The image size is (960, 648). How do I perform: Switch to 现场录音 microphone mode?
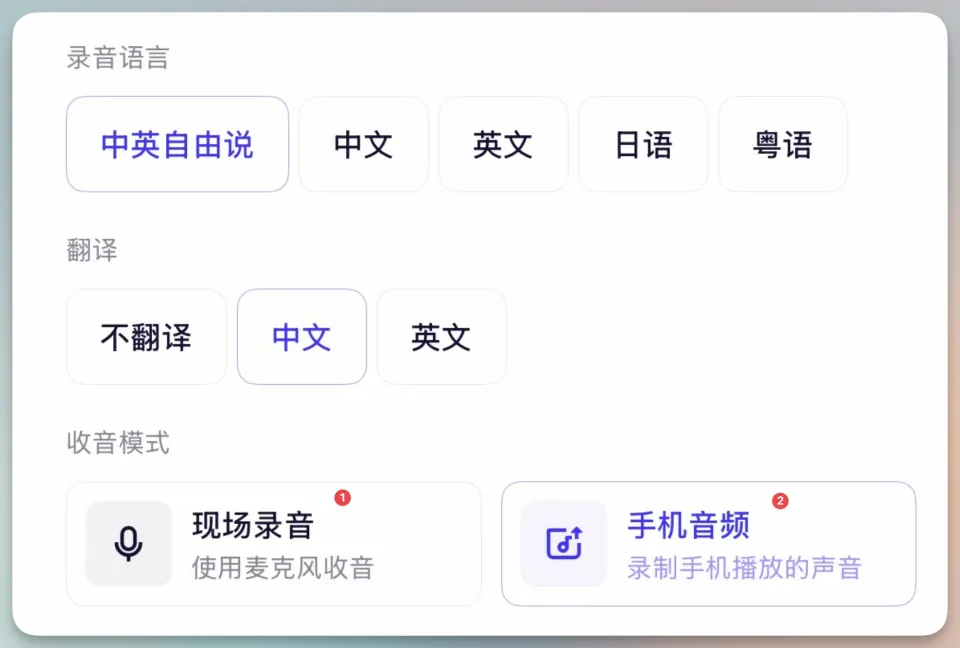[273, 543]
